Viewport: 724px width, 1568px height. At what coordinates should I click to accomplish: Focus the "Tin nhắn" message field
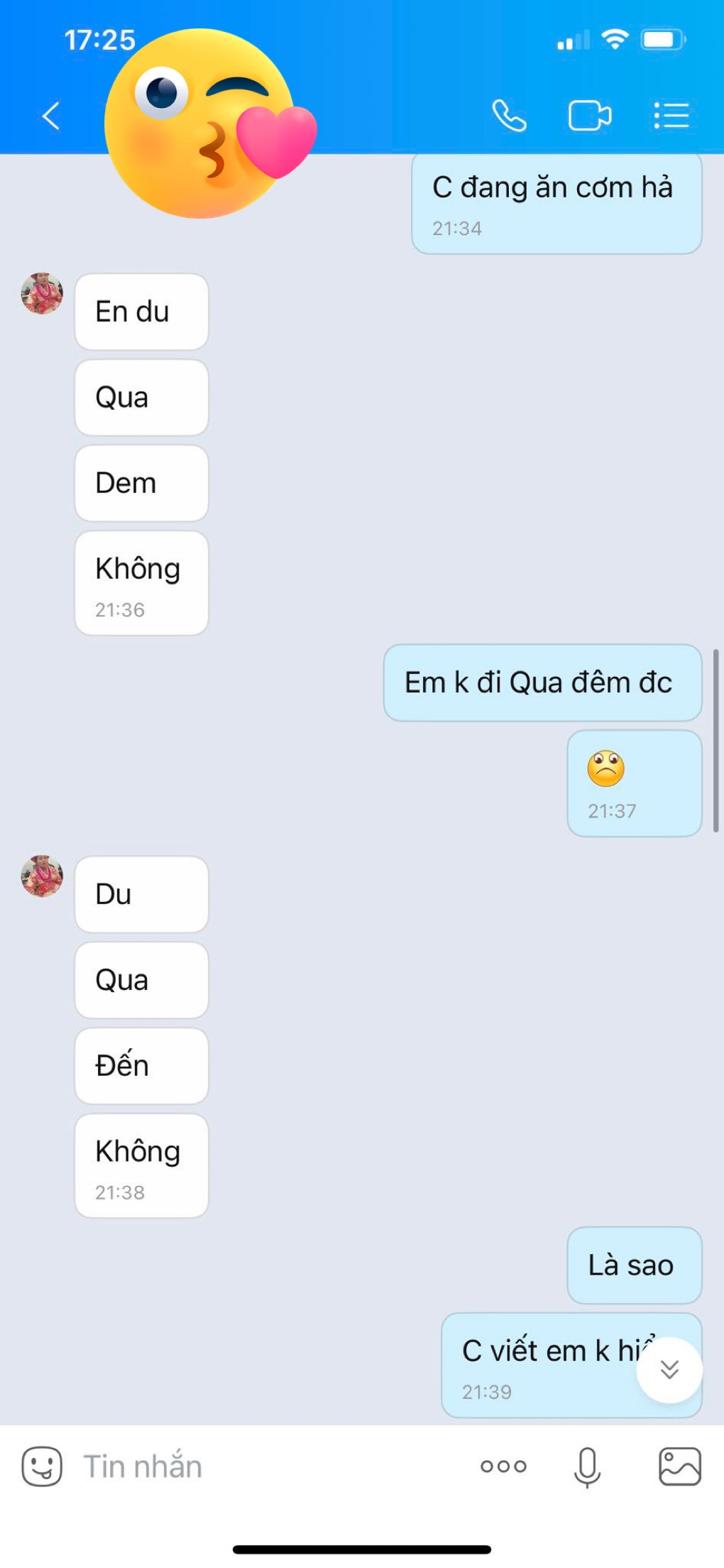(x=270, y=1466)
